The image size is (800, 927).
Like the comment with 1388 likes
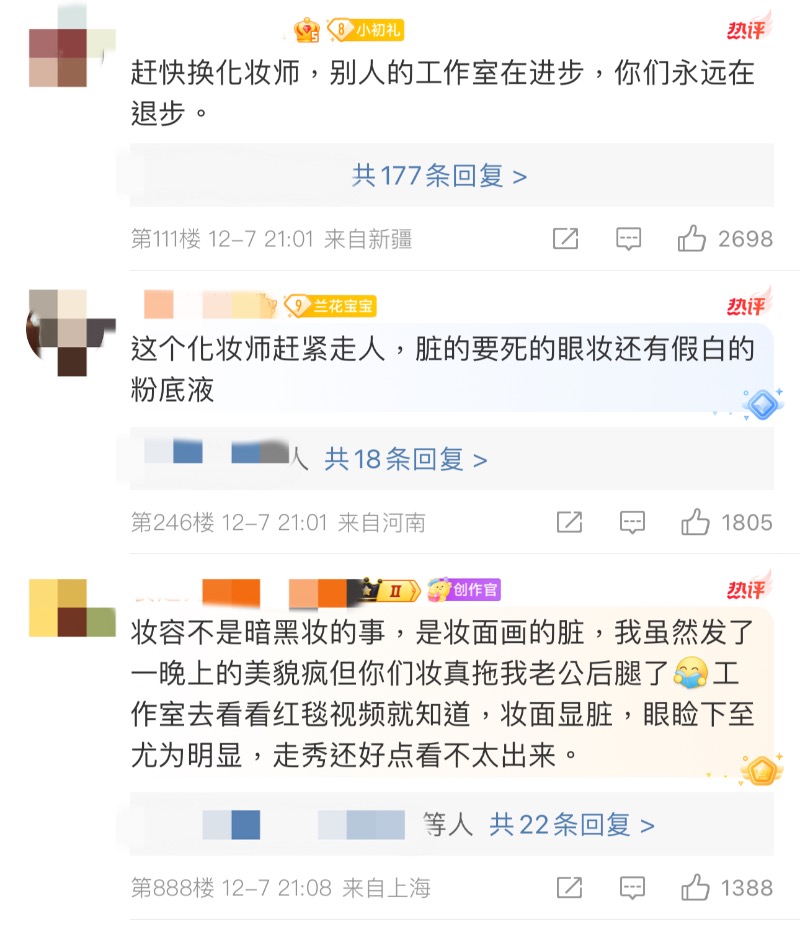pyautogui.click(x=695, y=887)
